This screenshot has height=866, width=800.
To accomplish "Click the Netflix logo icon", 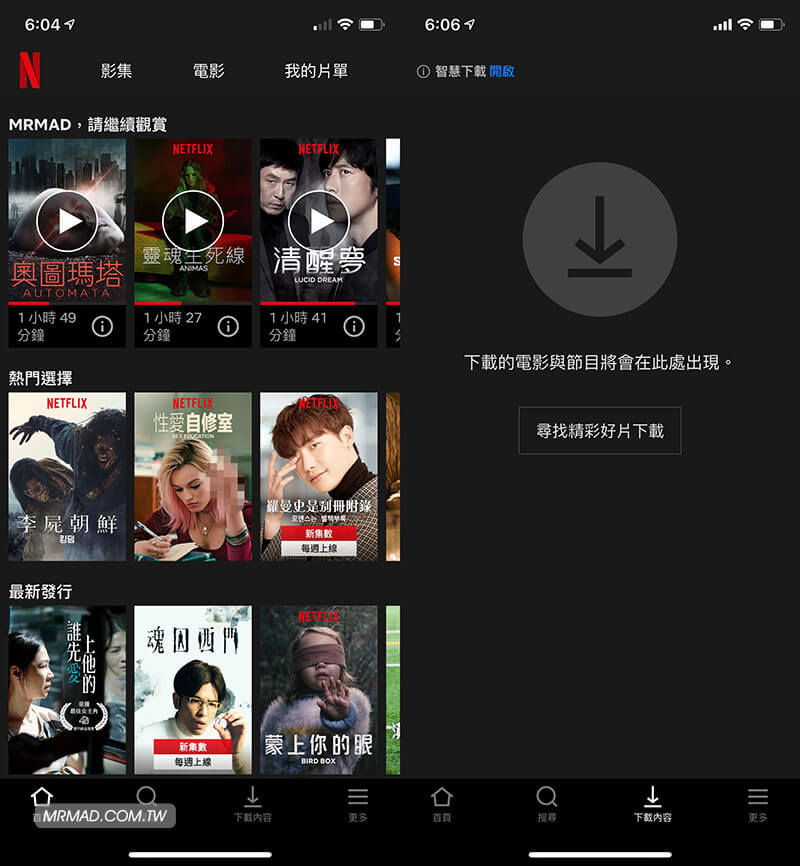I will point(30,69).
